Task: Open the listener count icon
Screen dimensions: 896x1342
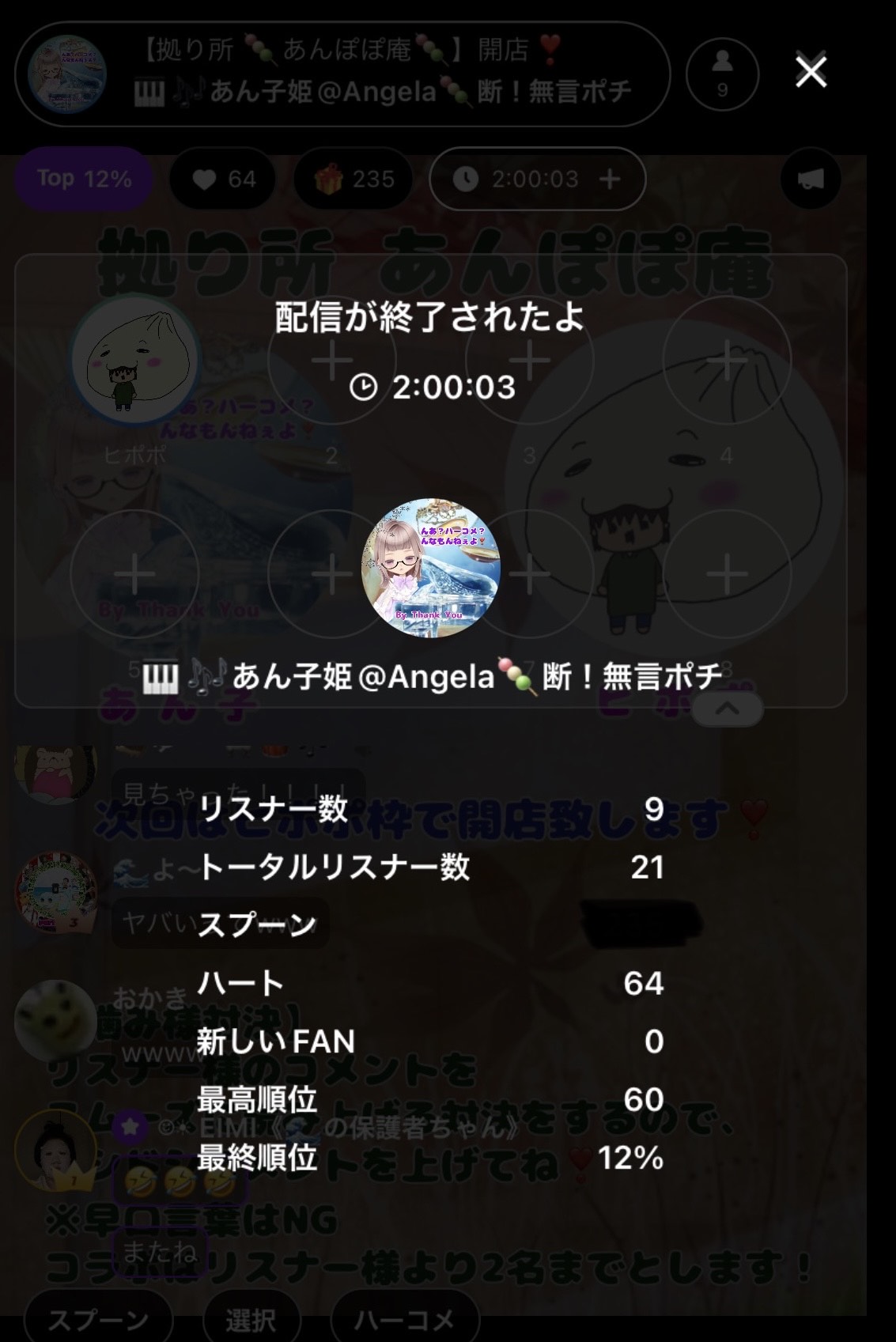Action: tap(722, 73)
